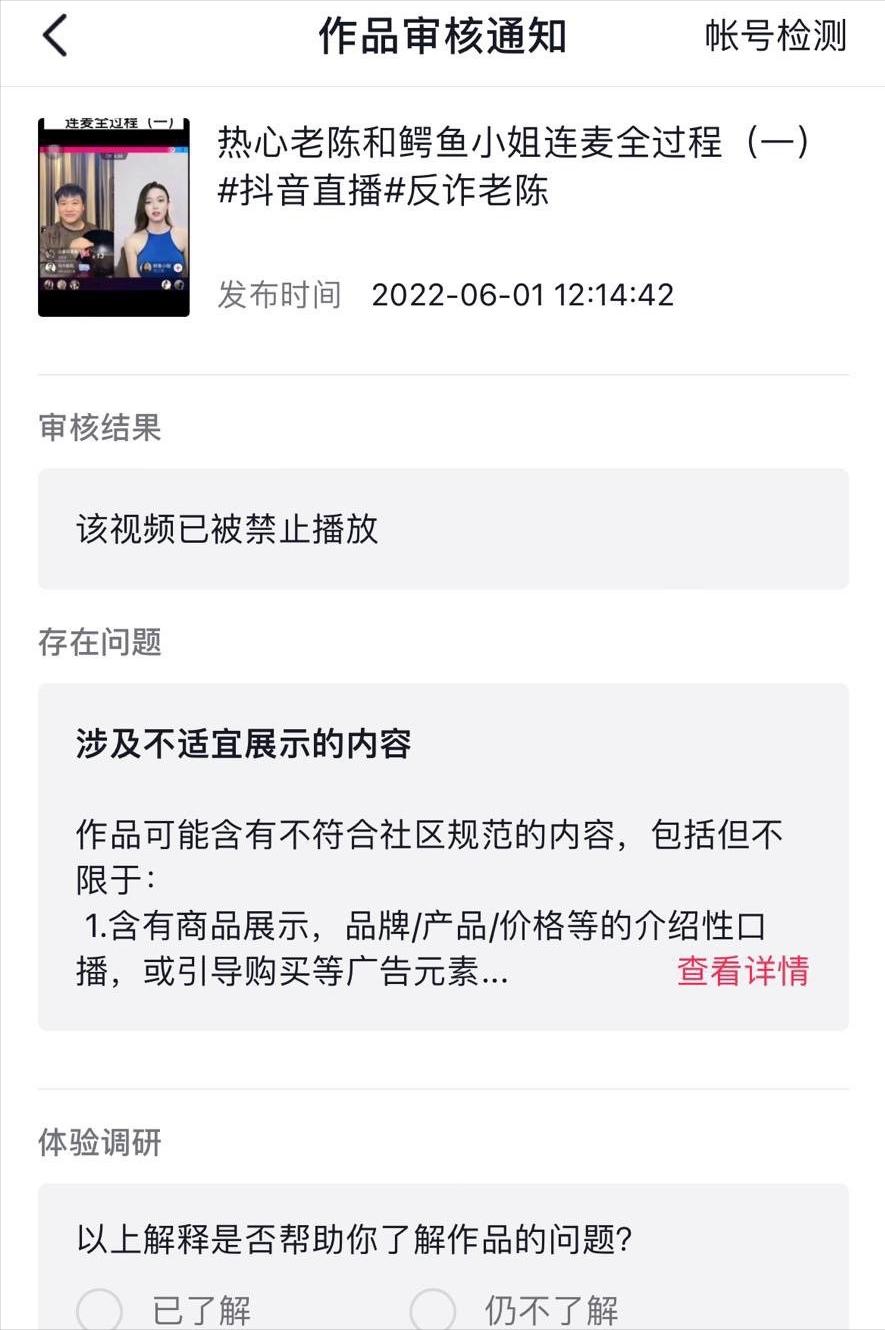
Task: Open the 查看详情 details link
Action: [x=744, y=971]
